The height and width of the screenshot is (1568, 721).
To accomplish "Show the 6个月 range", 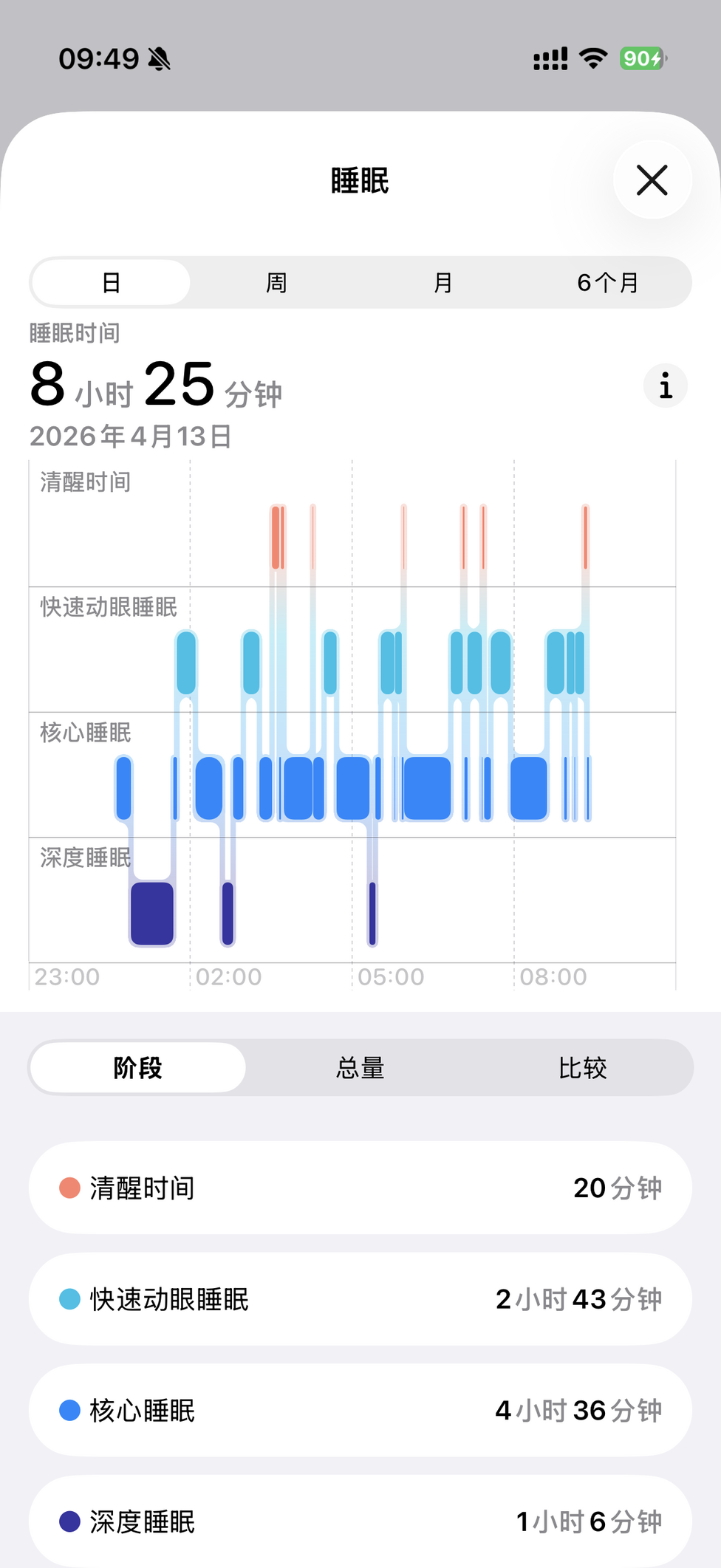I will pos(608,283).
